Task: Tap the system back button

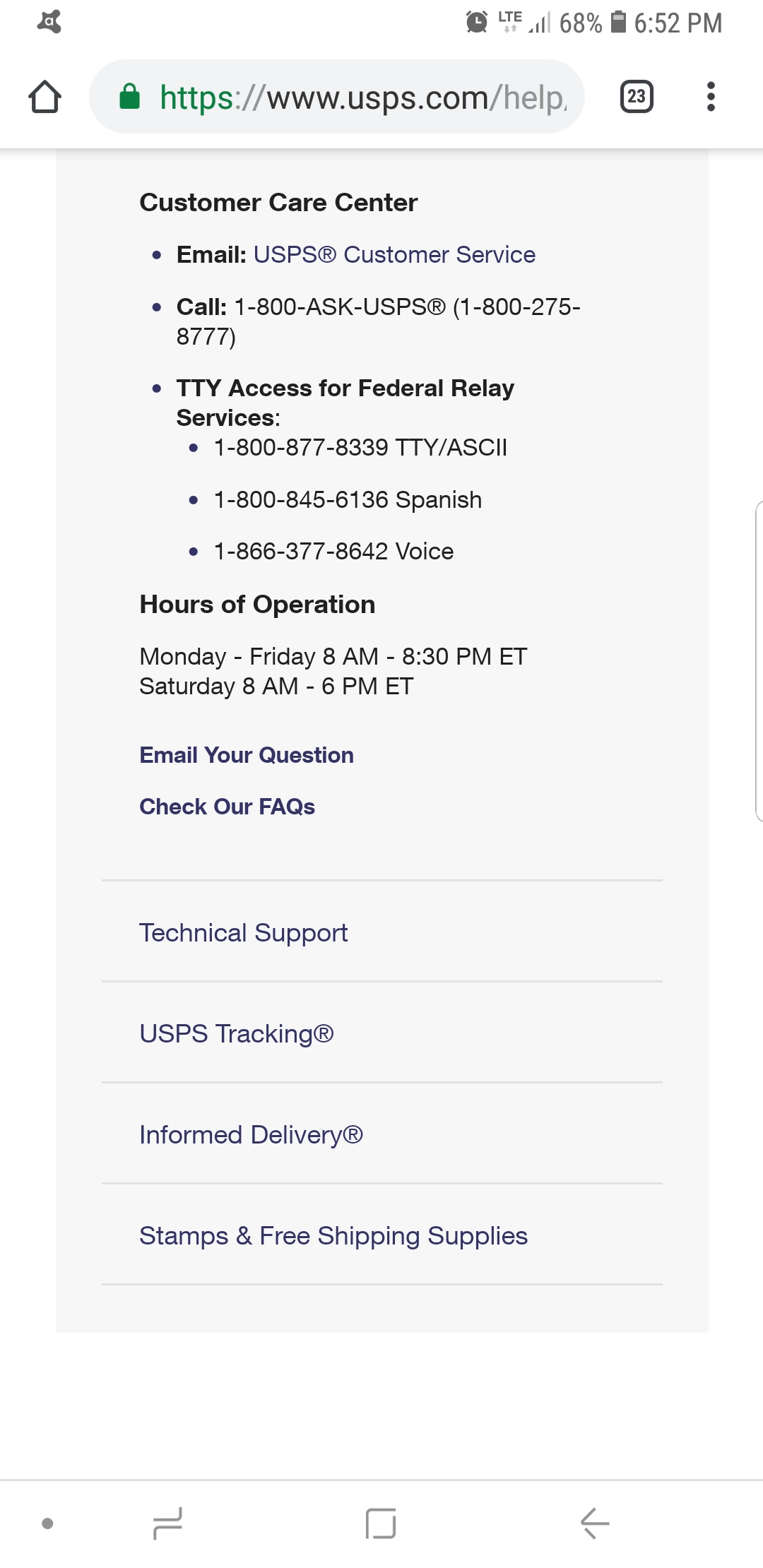Action: (594, 1523)
